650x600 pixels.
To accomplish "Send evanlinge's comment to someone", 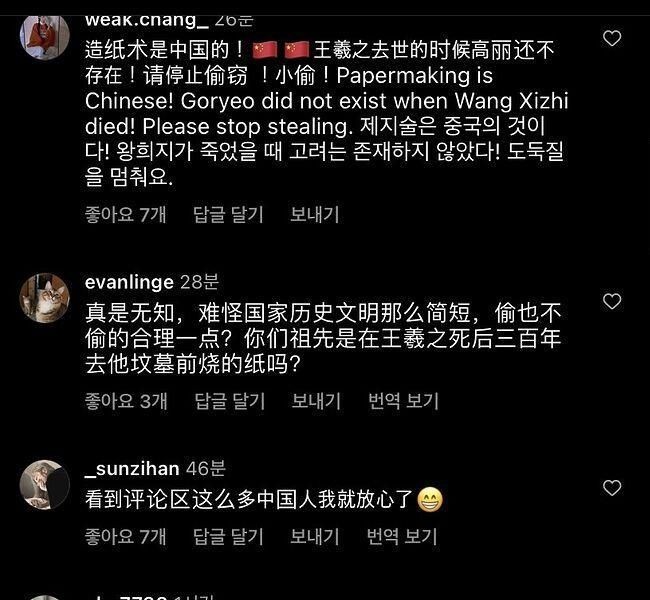I will tap(315, 401).
